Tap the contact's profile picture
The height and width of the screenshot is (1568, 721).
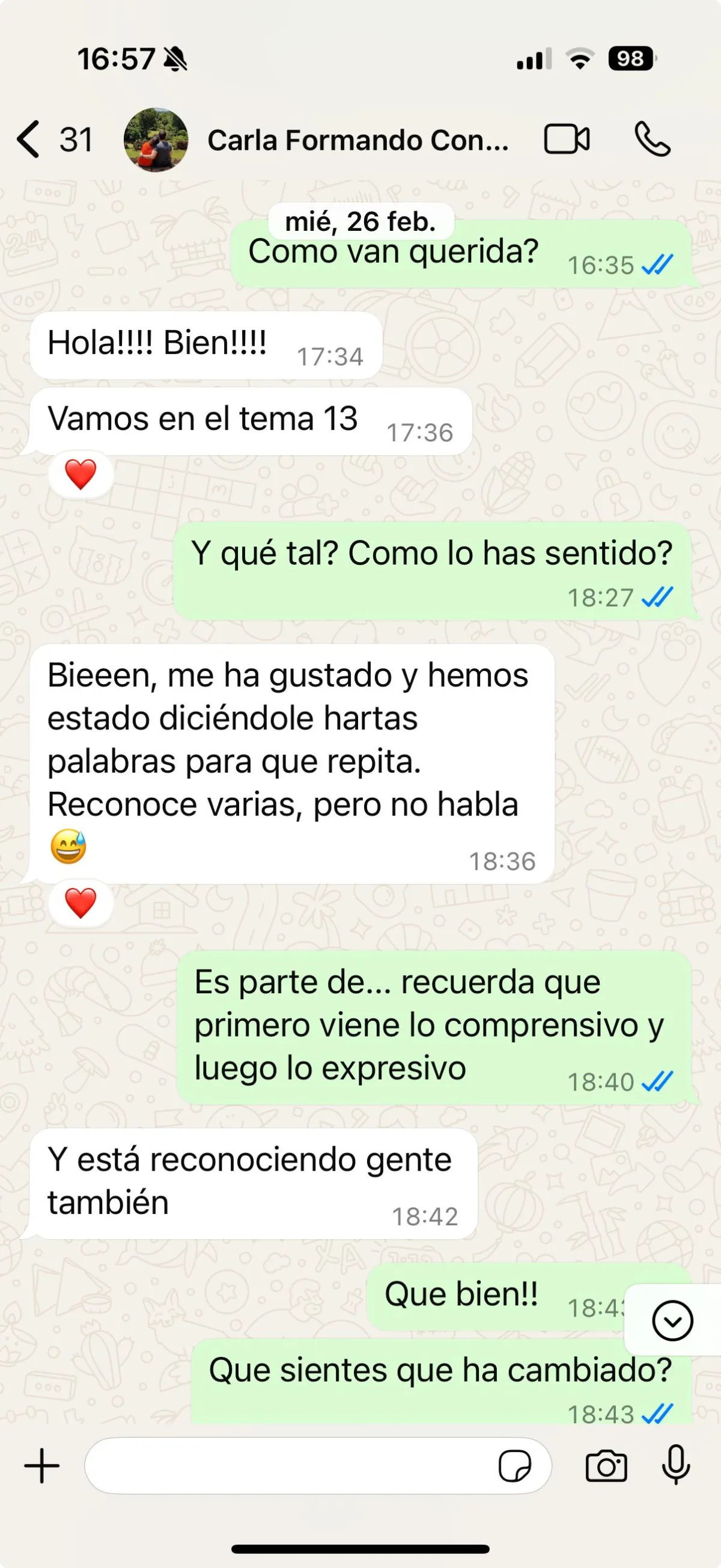pos(156,140)
